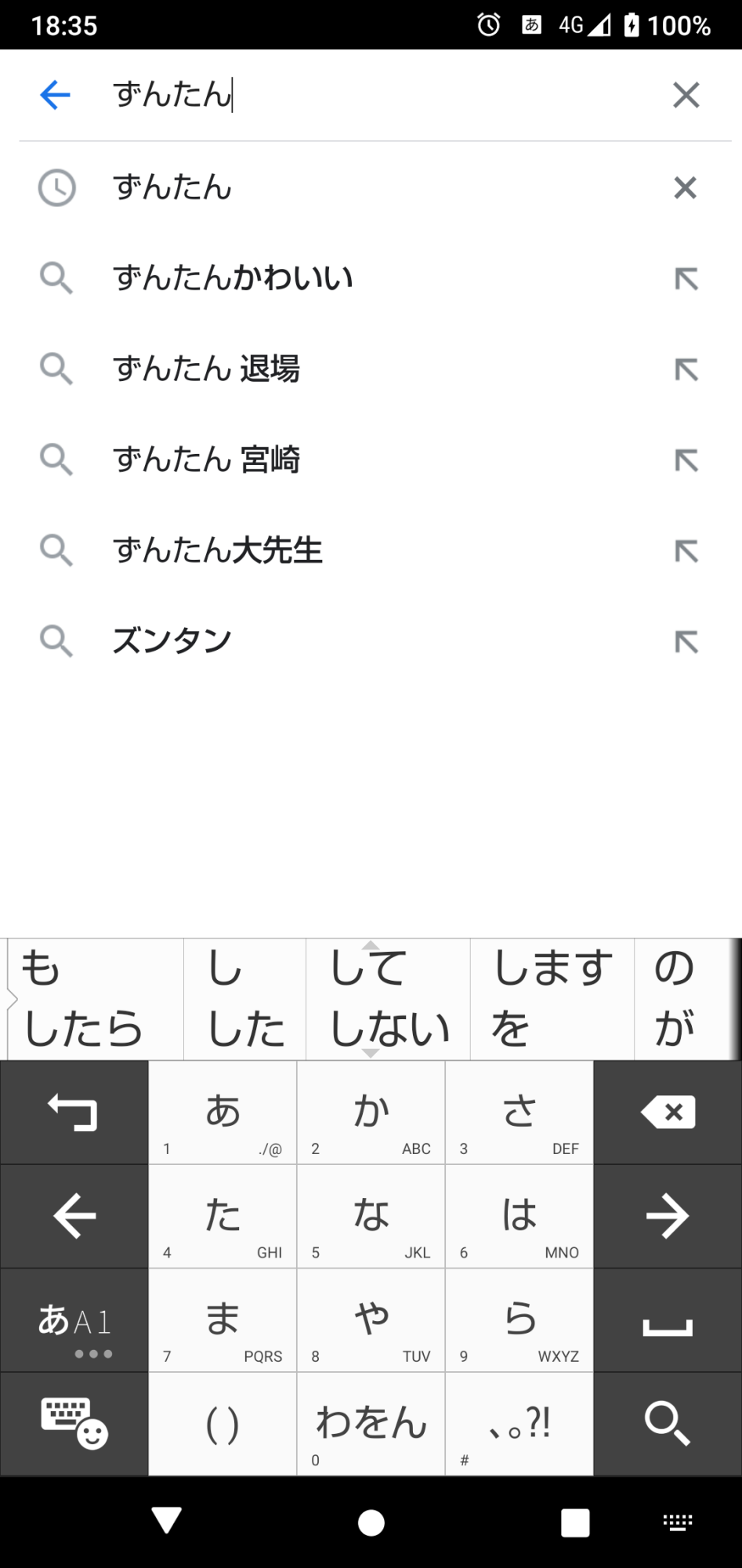Hit the keyboard backspace key
Viewport: 742px width, 1568px height.
click(668, 1112)
